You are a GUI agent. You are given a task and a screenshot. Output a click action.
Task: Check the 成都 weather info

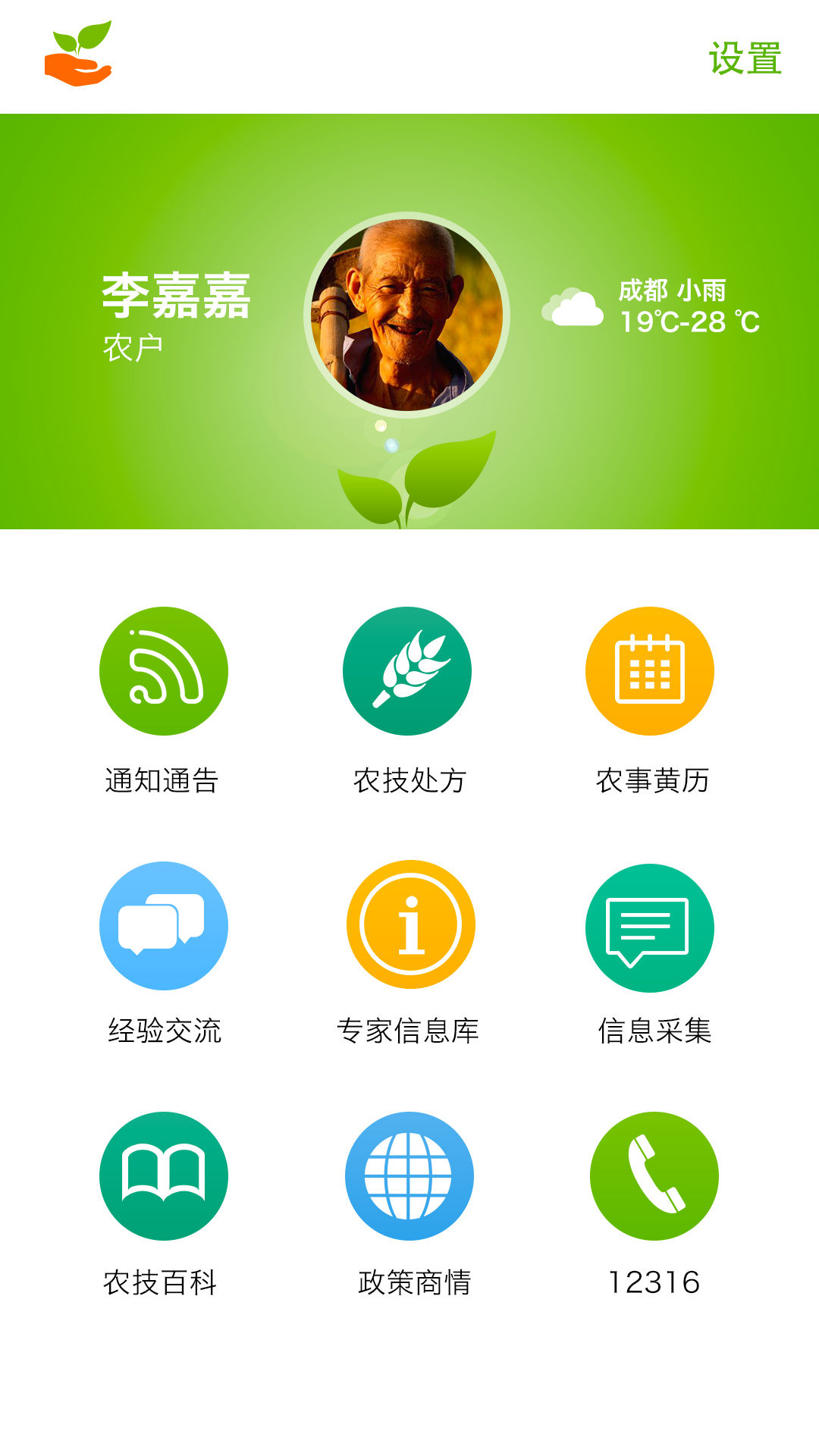coord(651,306)
